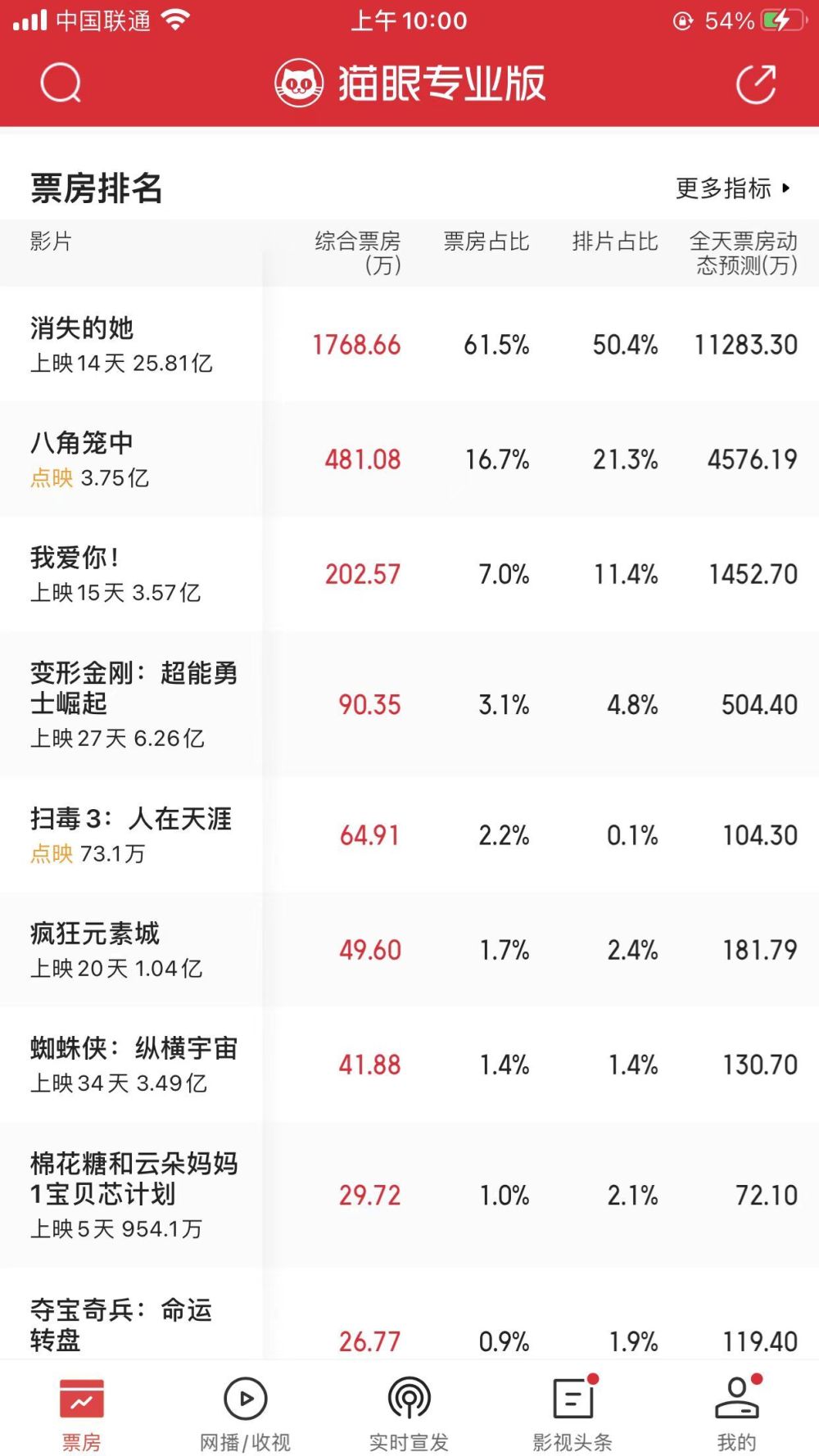Open 棉花糖和云朵妈妈 movie row
Screen dimensions: 819x1456
pyautogui.click(x=409, y=1195)
